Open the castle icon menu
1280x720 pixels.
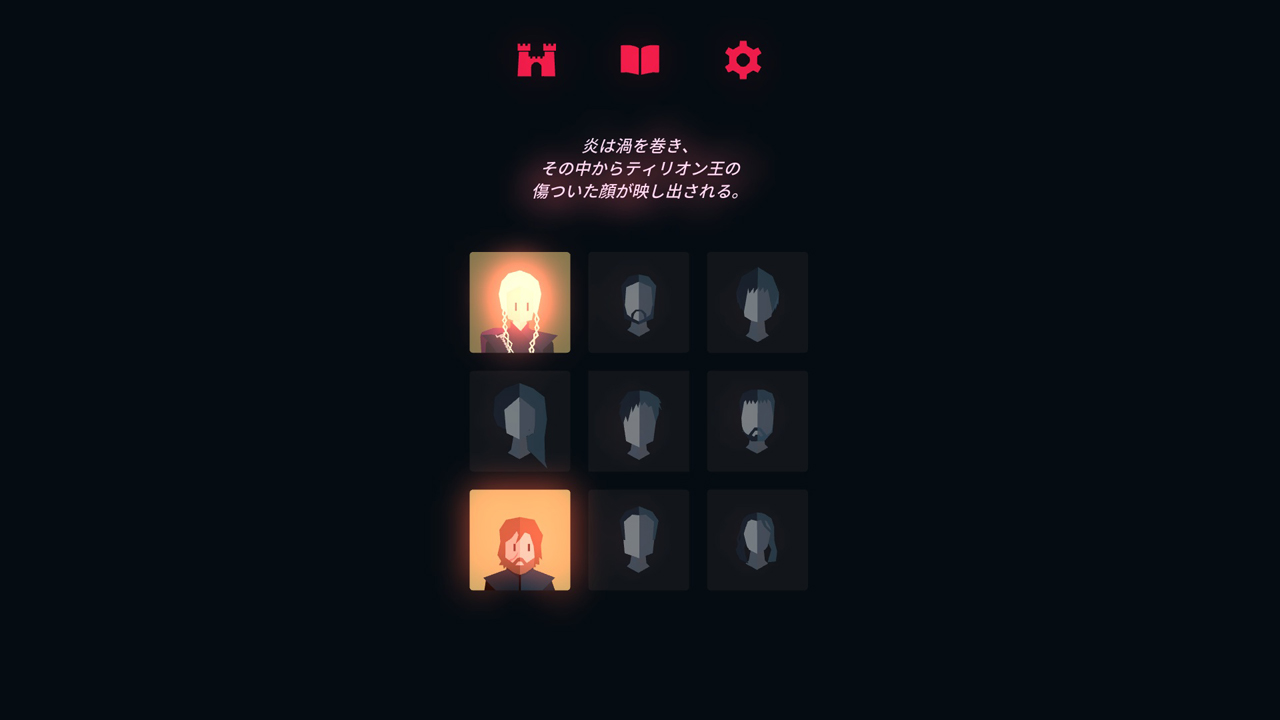click(536, 60)
